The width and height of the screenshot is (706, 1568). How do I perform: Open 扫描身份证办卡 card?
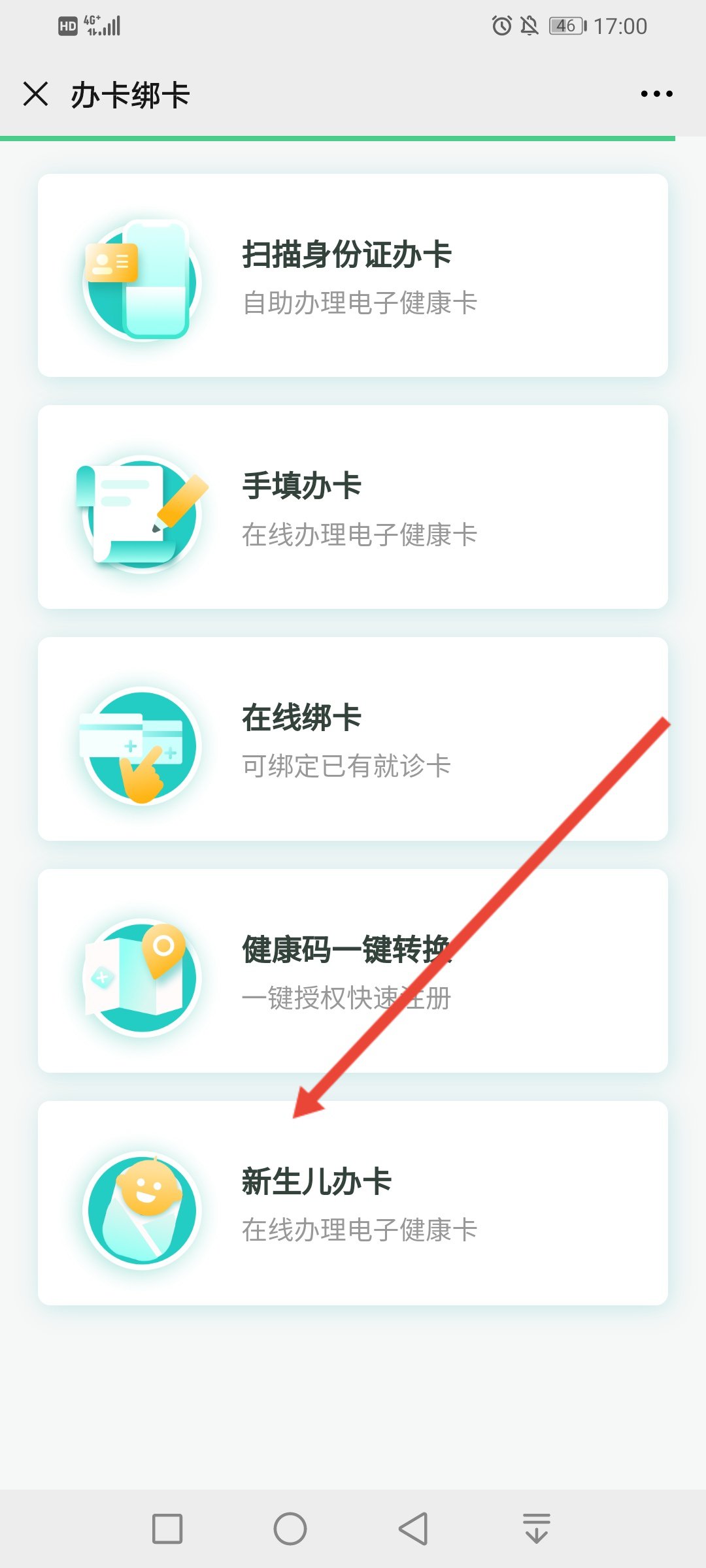[353, 276]
